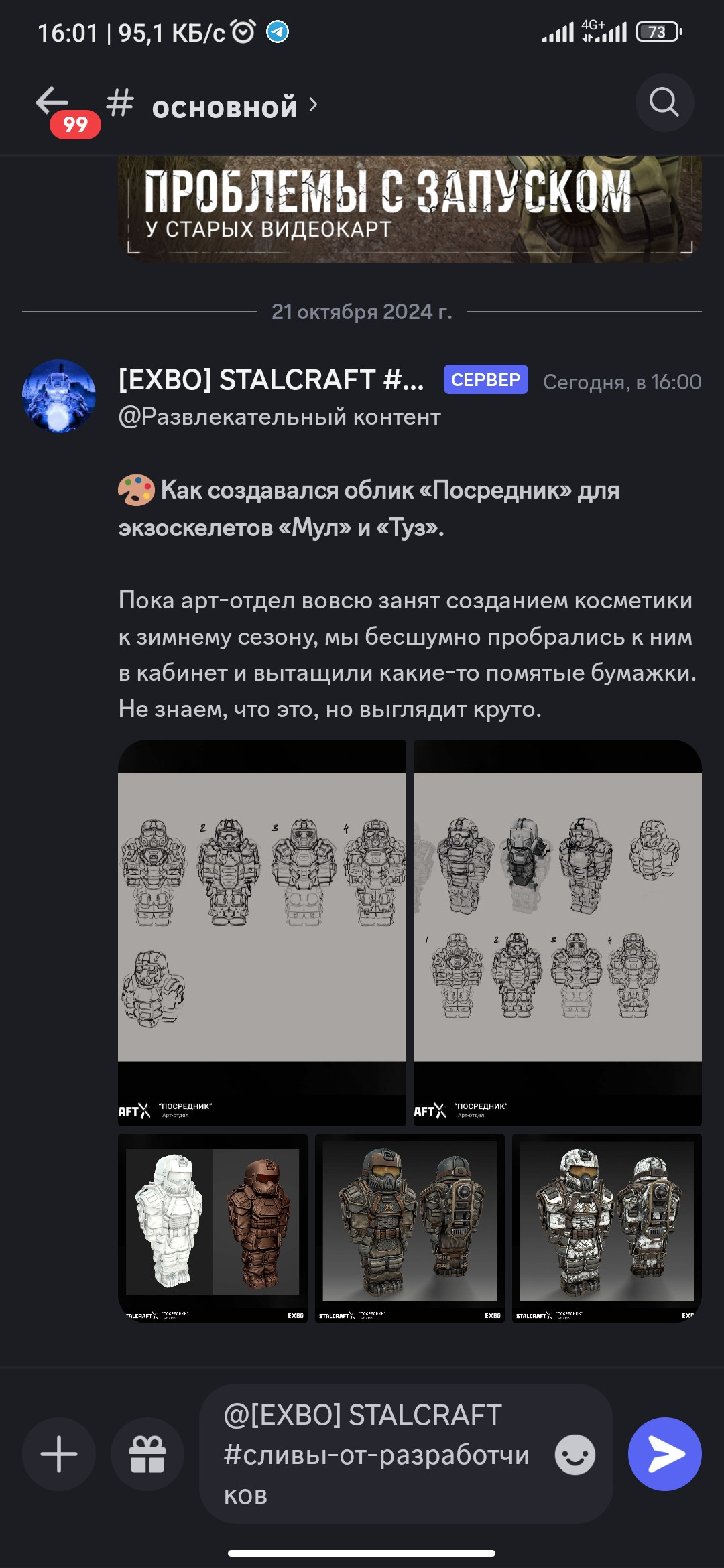Open the first sketch image with five drafts
The width and height of the screenshot is (724, 1568).
click(262, 932)
